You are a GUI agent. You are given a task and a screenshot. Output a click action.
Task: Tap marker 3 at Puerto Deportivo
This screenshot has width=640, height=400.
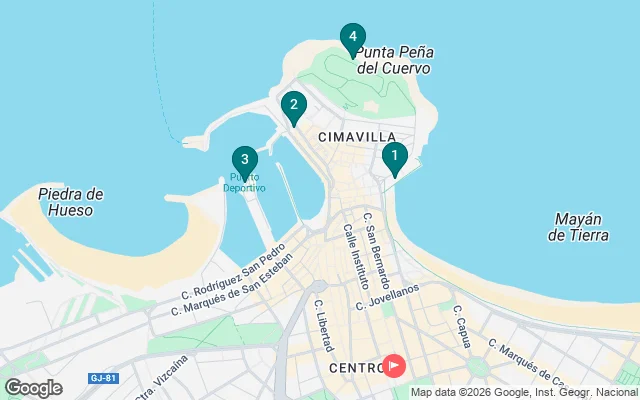point(244,160)
